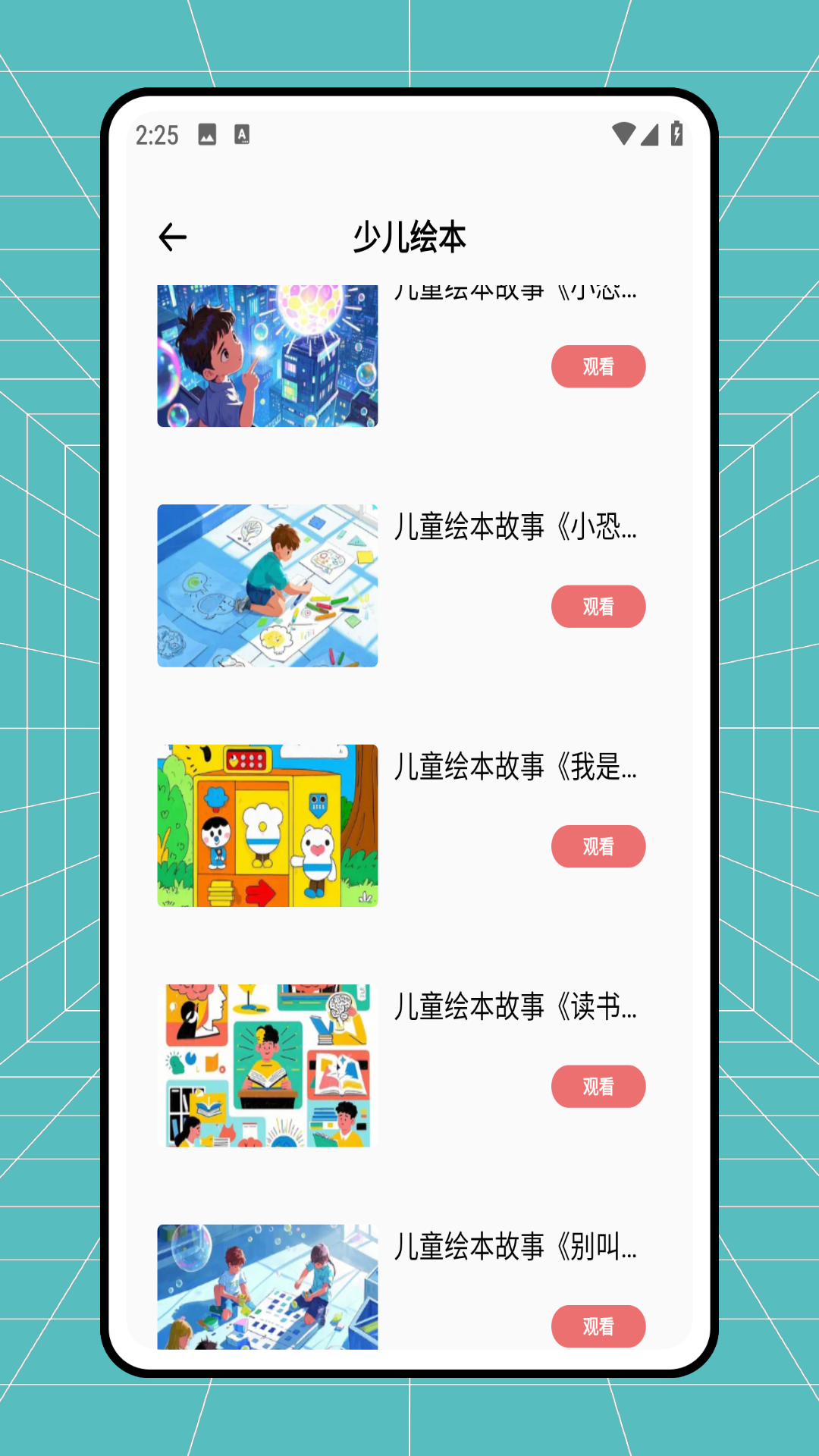Tap the clock showing 2:25
The image size is (819, 1456).
pos(156,133)
